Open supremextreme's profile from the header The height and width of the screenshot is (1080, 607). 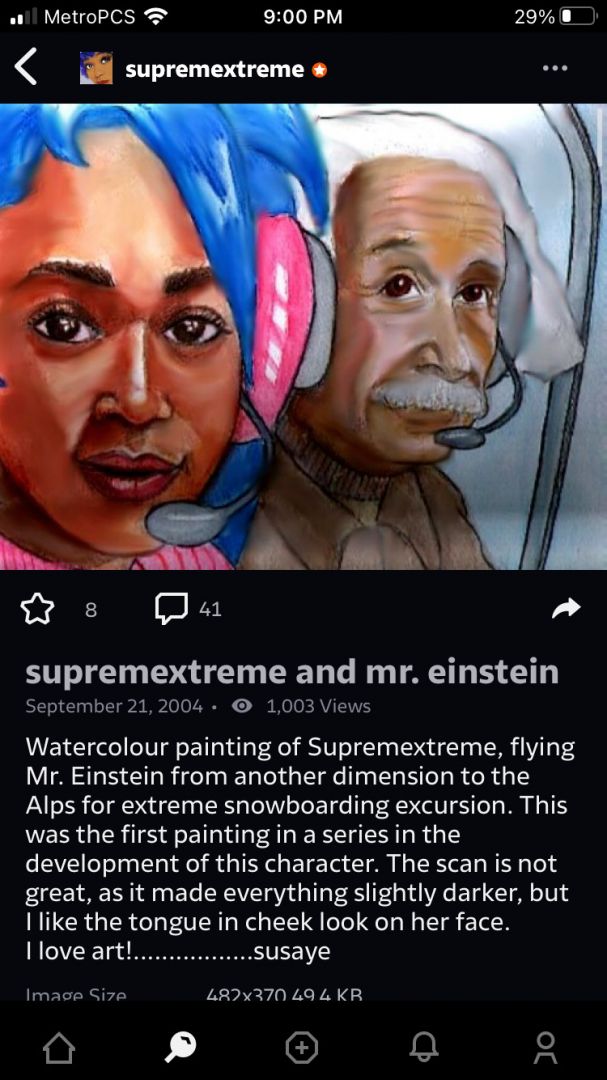[x=213, y=69]
